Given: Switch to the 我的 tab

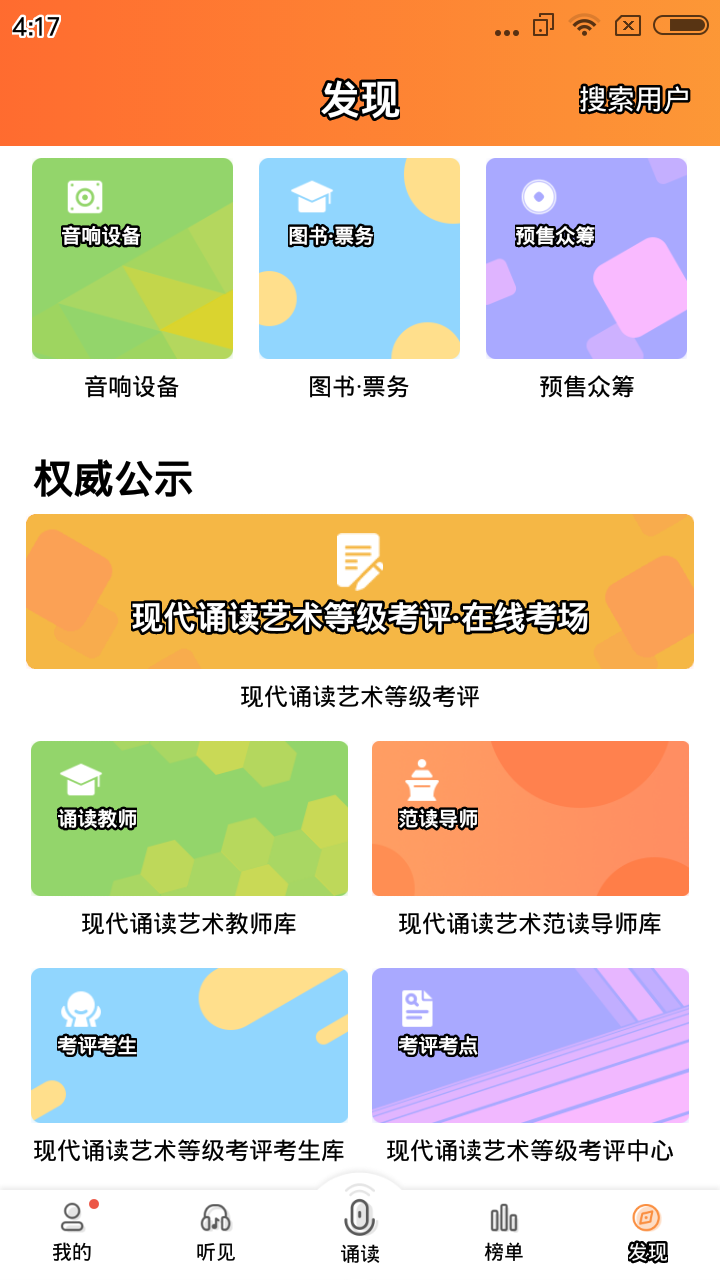Looking at the screenshot, I should [72, 1232].
